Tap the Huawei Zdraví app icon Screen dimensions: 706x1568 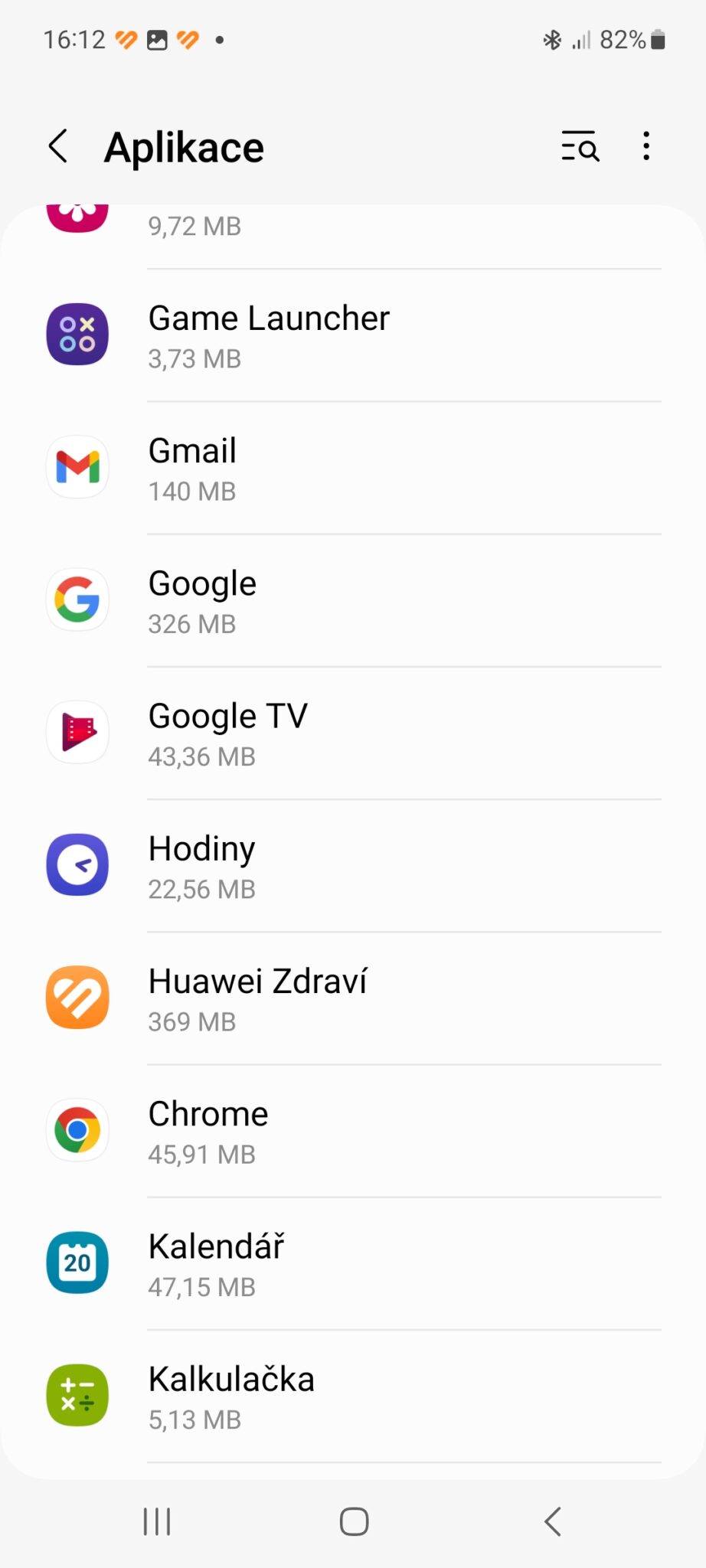(x=77, y=997)
